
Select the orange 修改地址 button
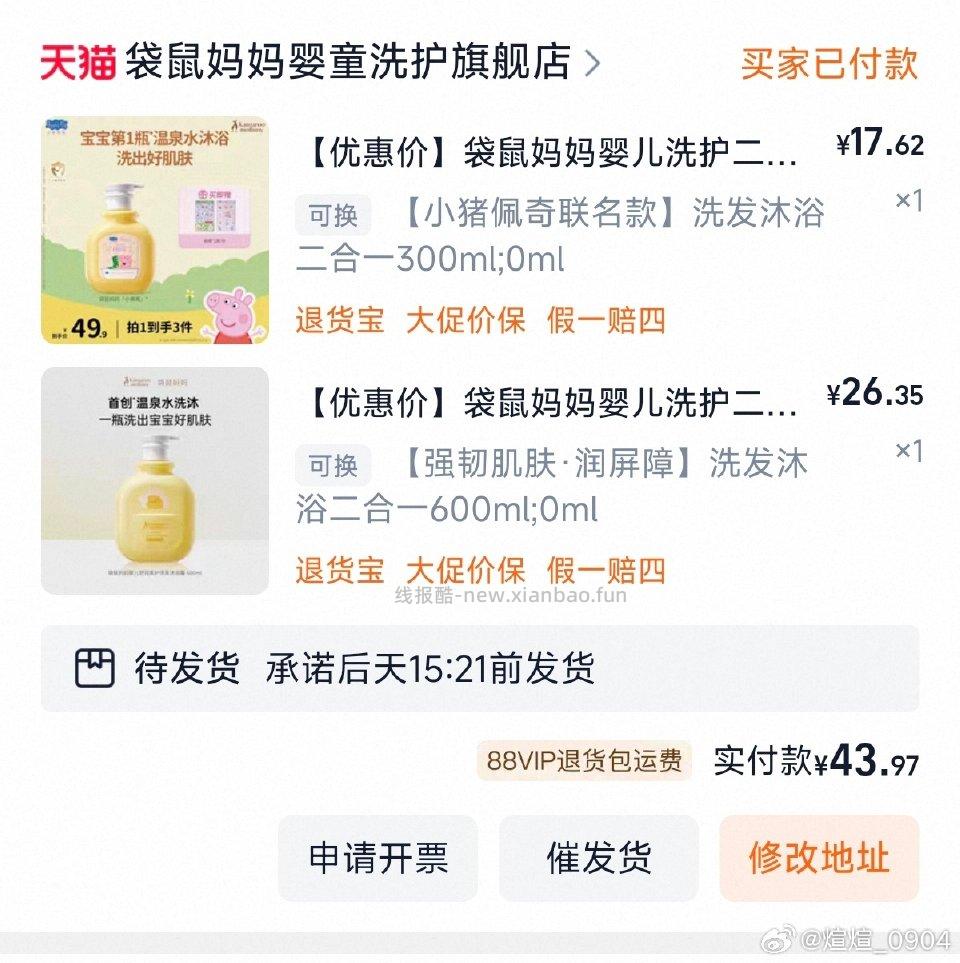coord(818,858)
